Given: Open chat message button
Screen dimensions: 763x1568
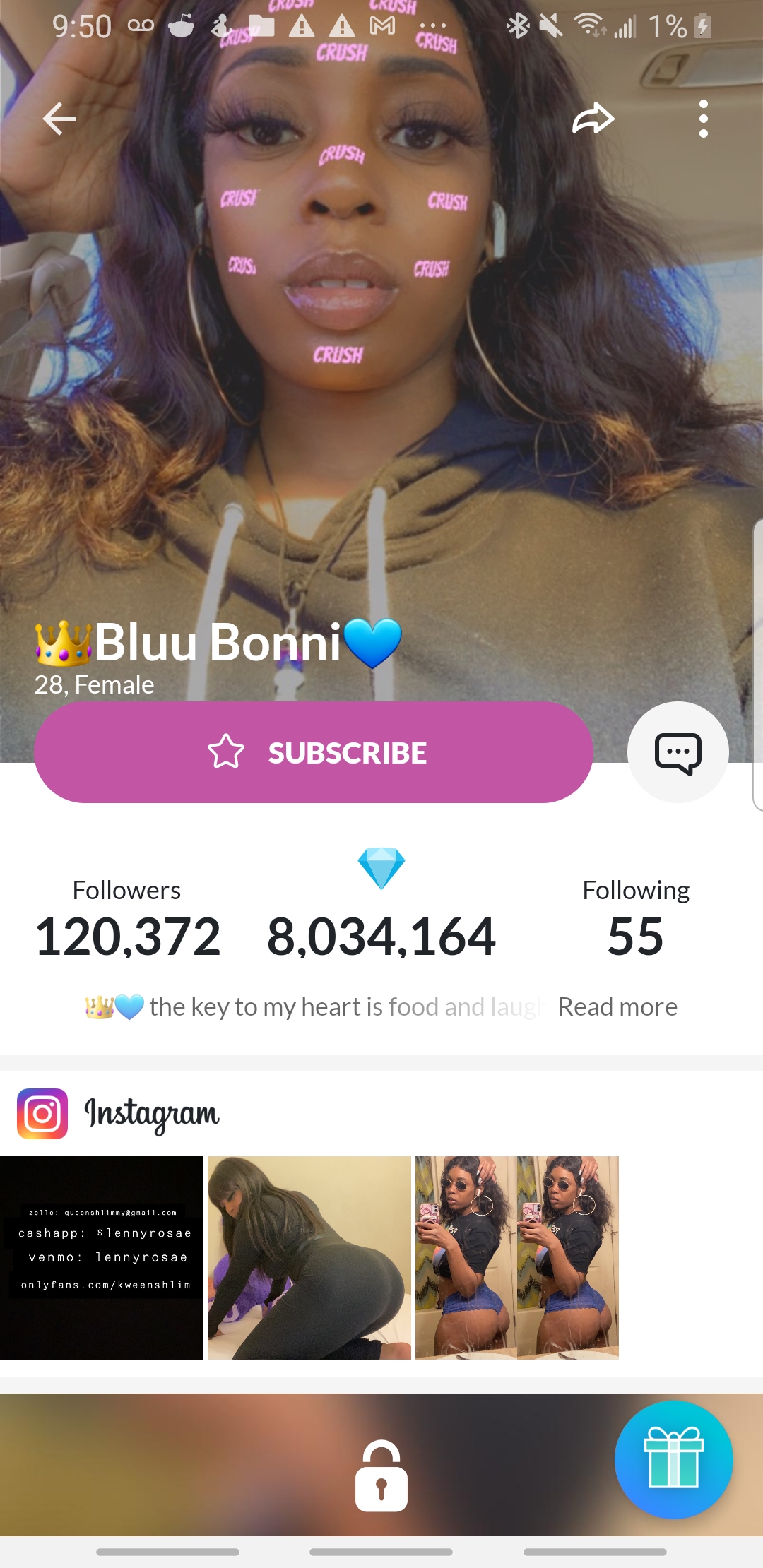Looking at the screenshot, I should pyautogui.click(x=678, y=752).
